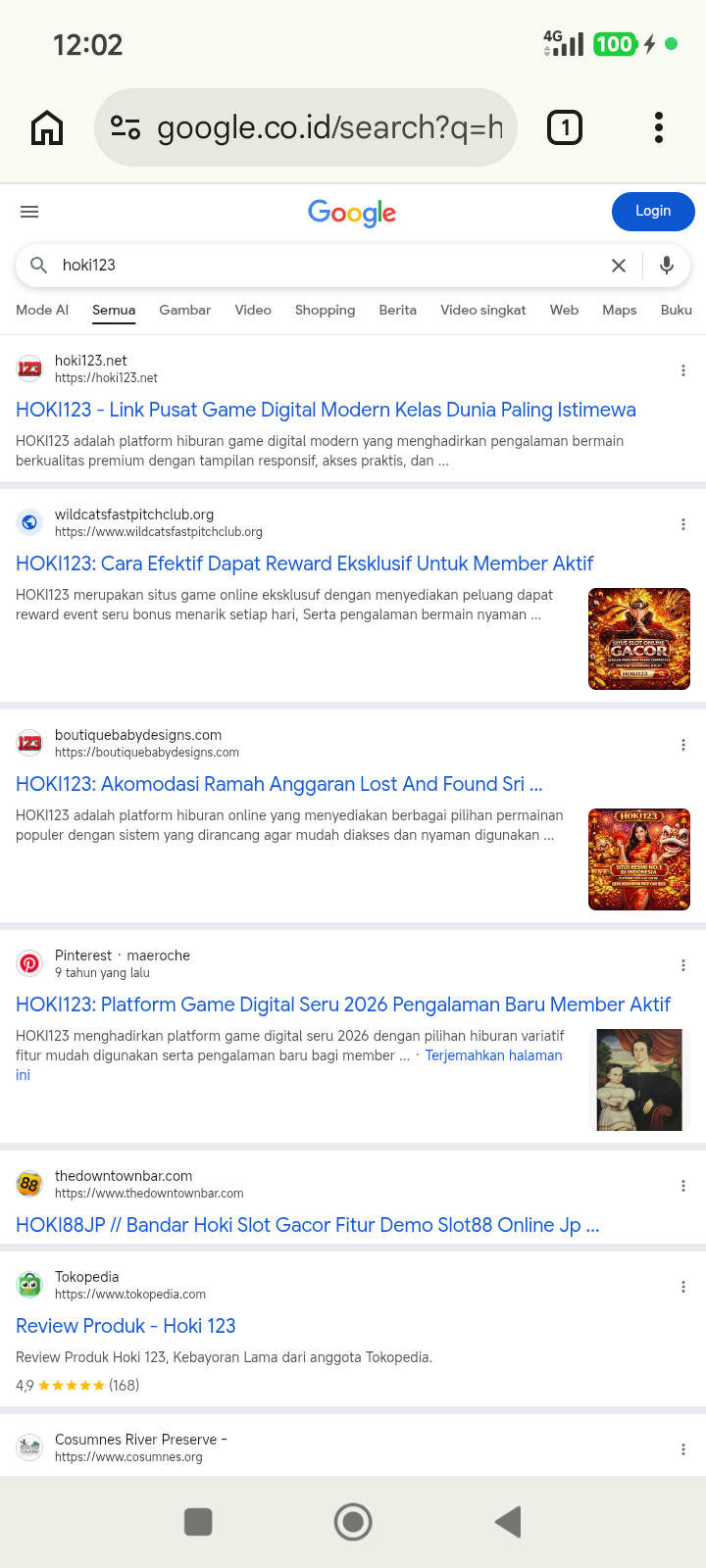
Task: Select the Shopping tab
Action: [x=325, y=310]
